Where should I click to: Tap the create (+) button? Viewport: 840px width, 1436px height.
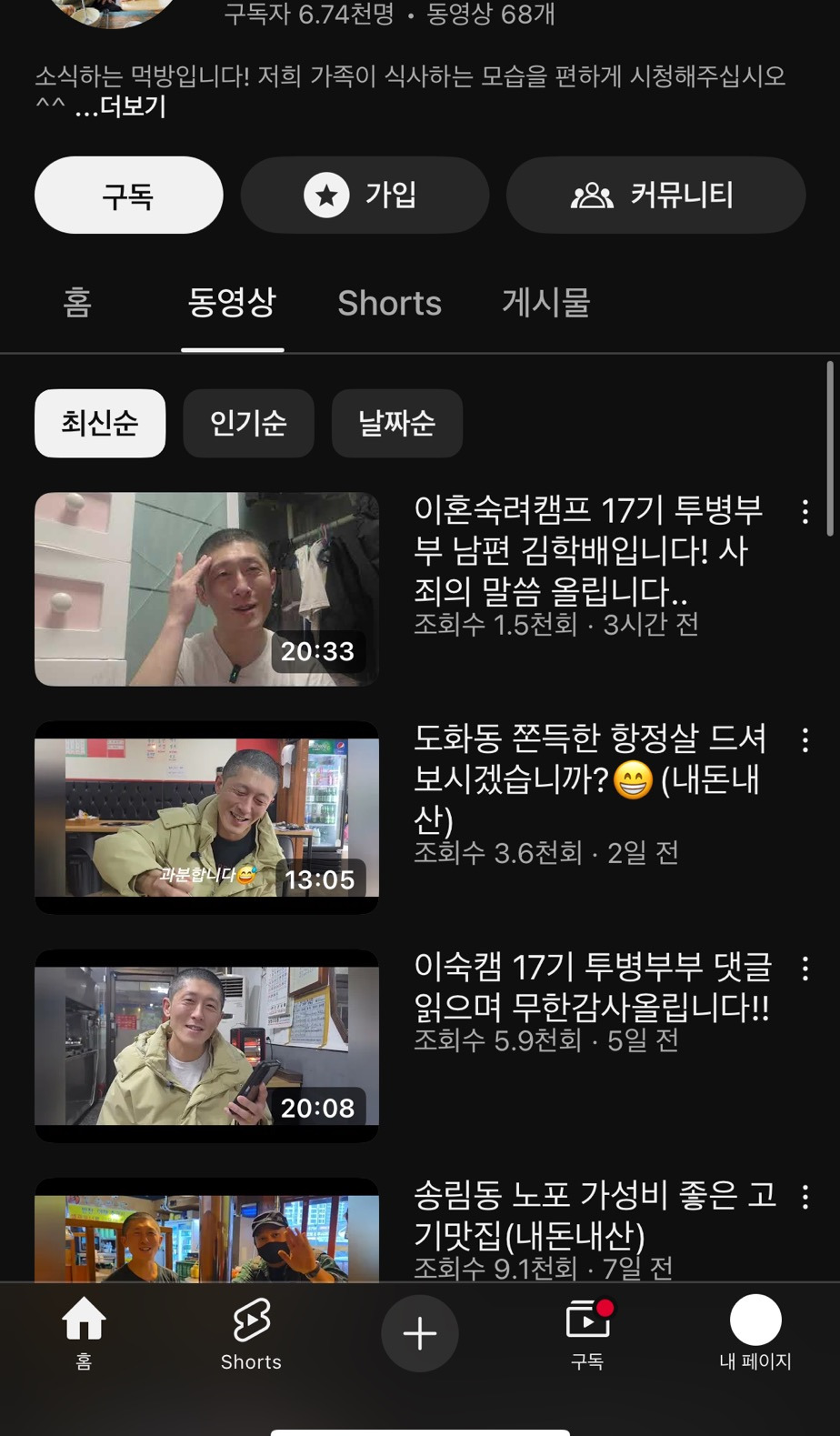[419, 1334]
